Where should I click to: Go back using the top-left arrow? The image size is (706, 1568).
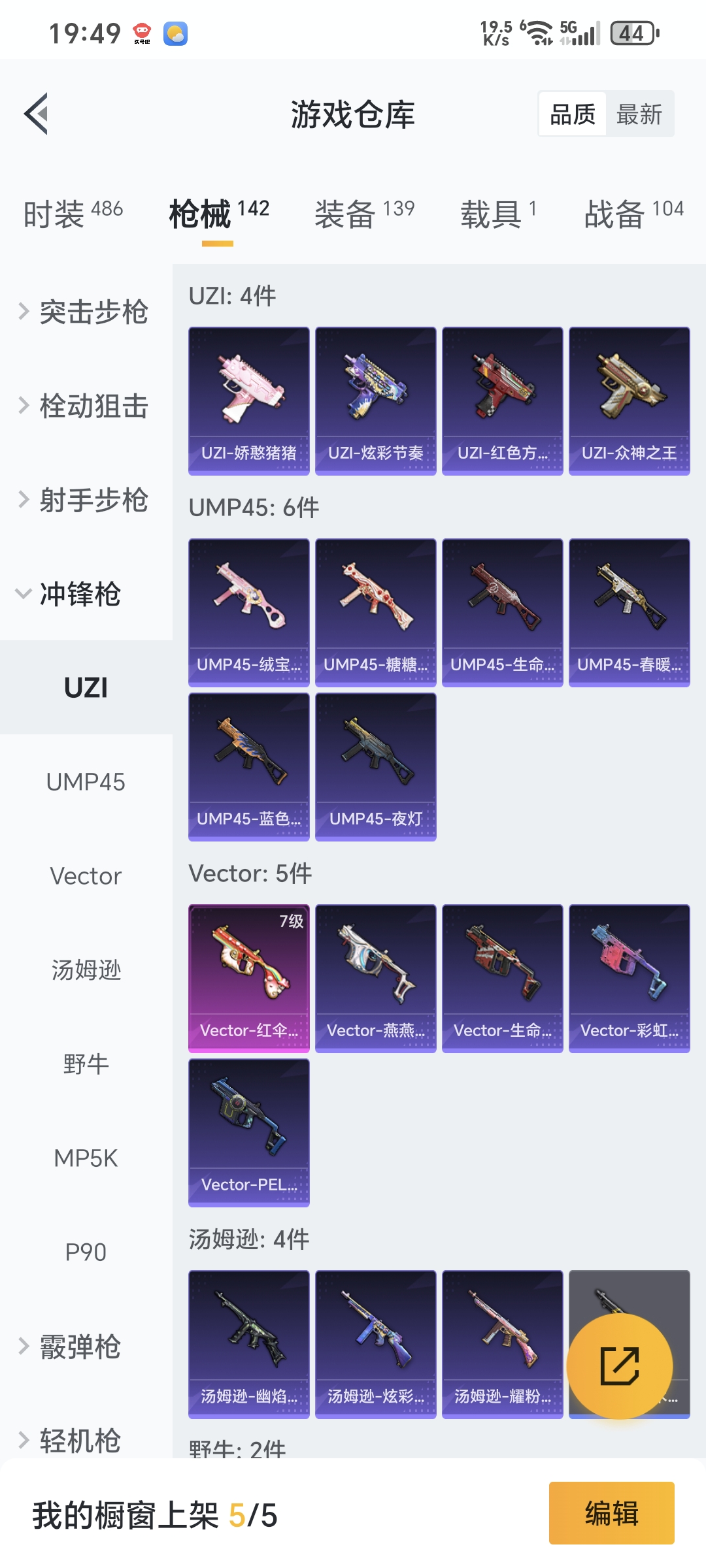click(x=37, y=114)
